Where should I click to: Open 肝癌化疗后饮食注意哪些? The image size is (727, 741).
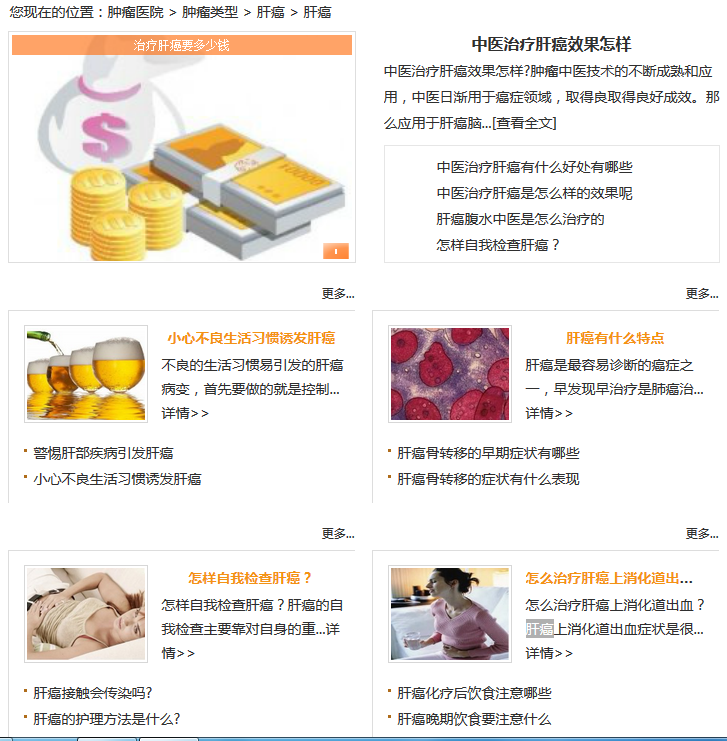click(x=474, y=693)
